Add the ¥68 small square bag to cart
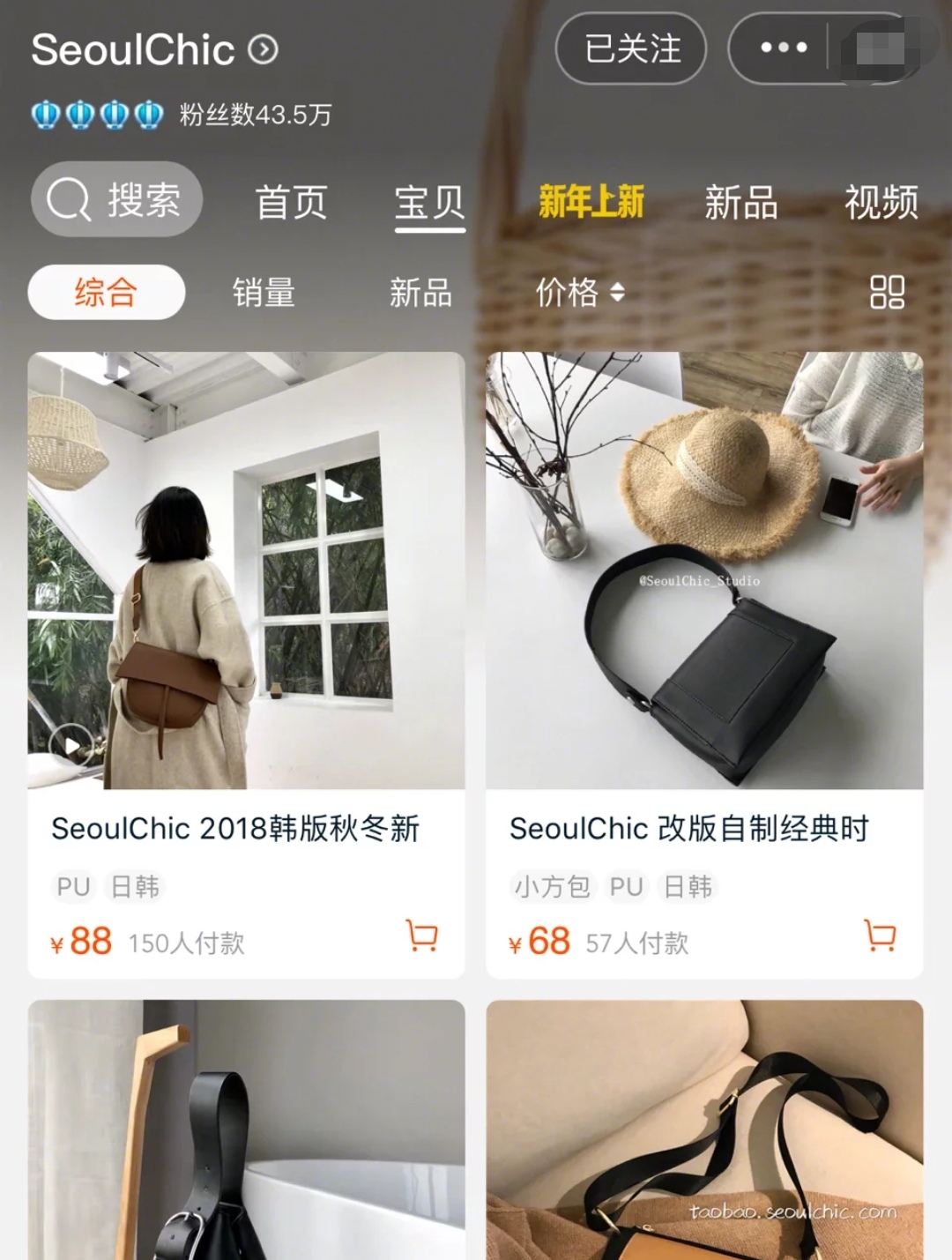This screenshot has height=1260, width=952. 880,937
